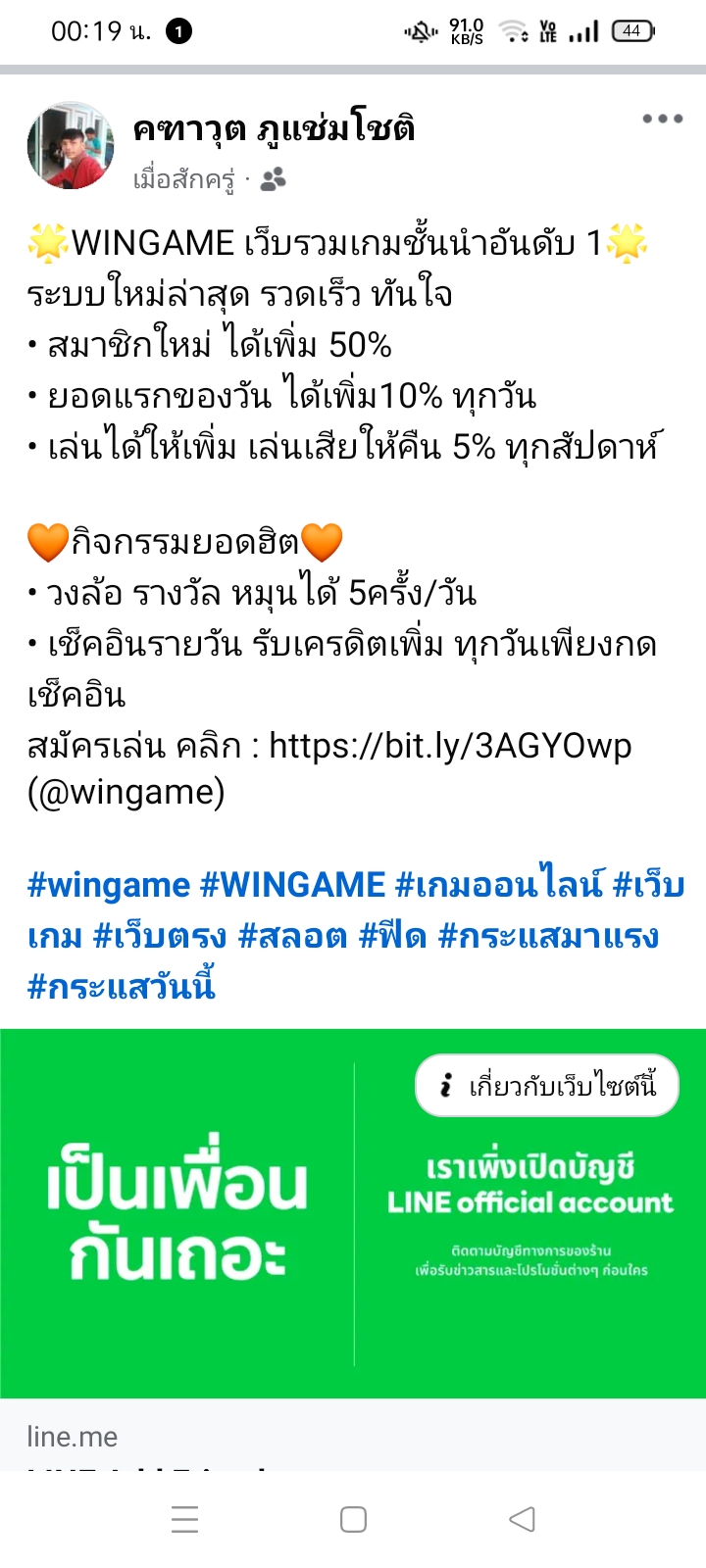
Task: Open the post's three-dot options menu
Action: (663, 119)
